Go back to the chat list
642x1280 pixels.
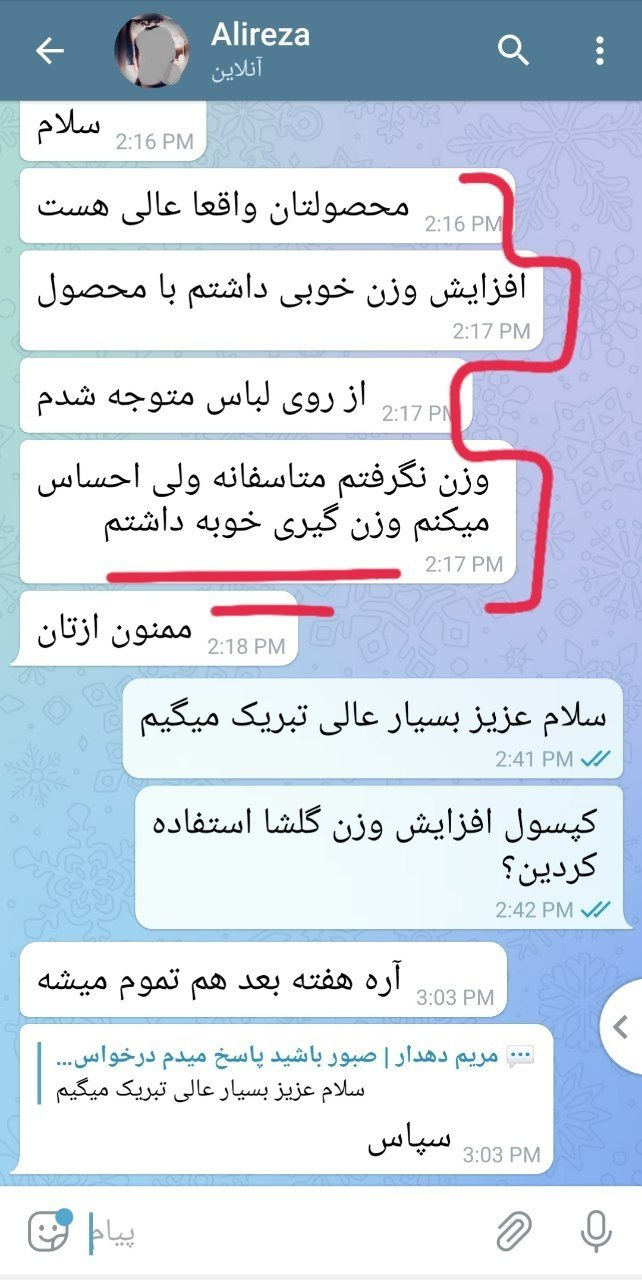[49, 51]
